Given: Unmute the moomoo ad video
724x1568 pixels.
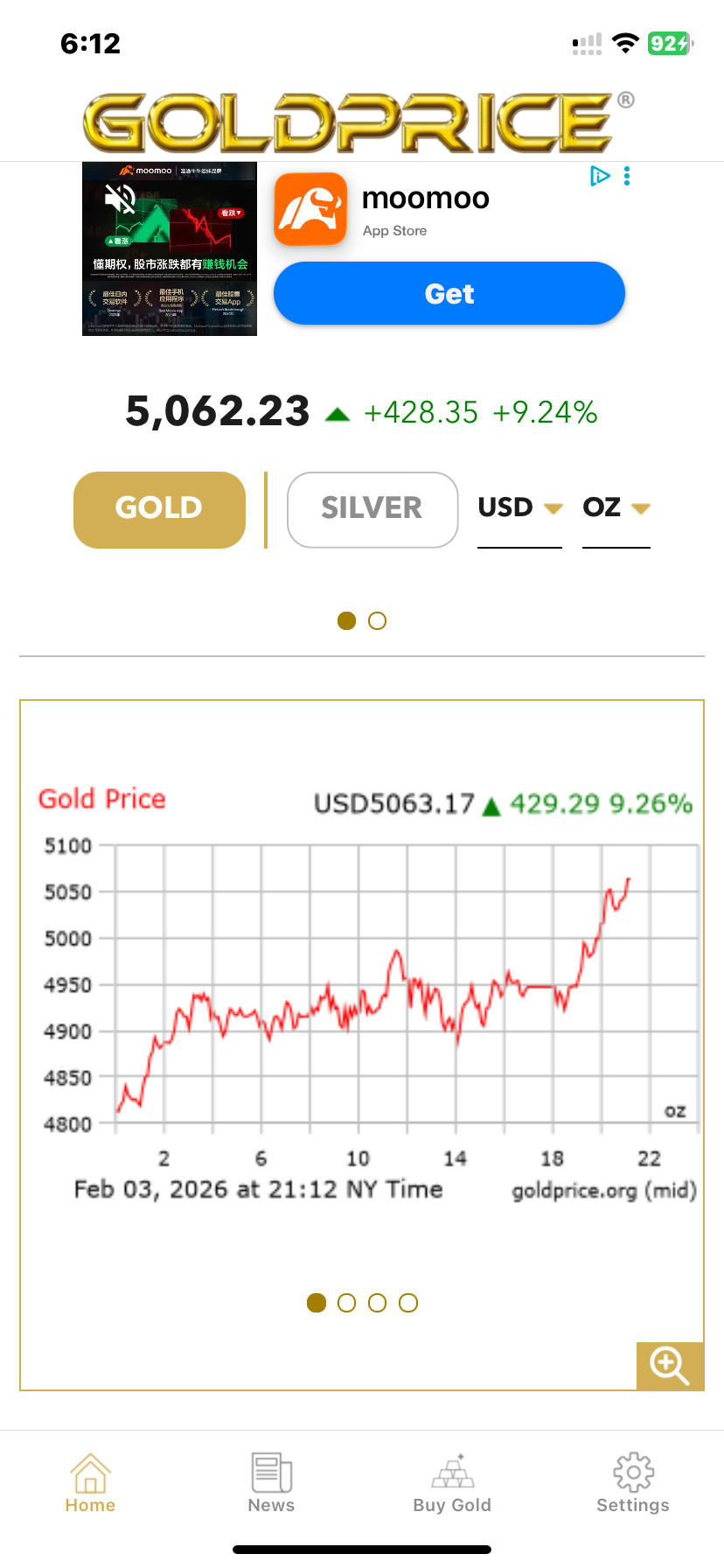Looking at the screenshot, I should pyautogui.click(x=120, y=199).
